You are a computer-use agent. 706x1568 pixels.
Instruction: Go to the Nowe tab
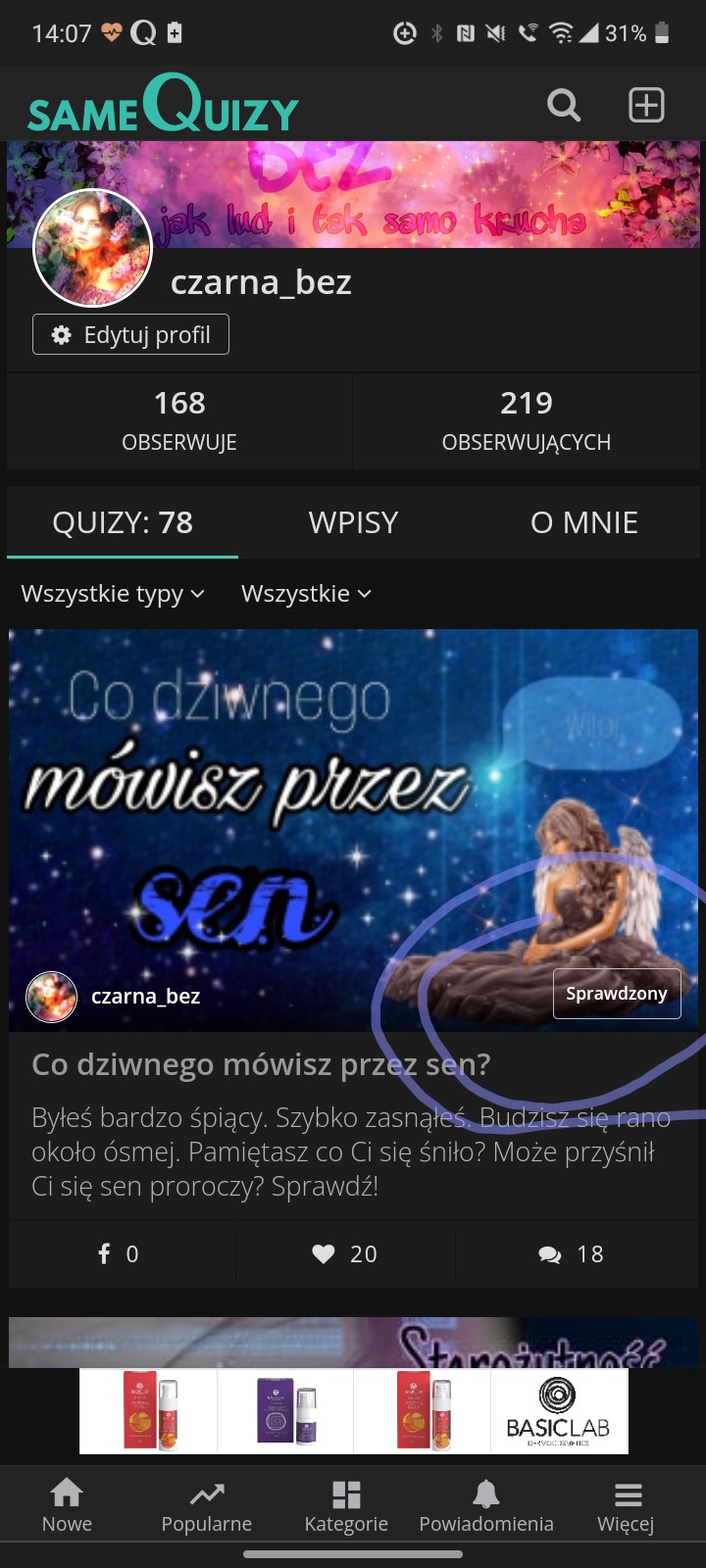[67, 1505]
